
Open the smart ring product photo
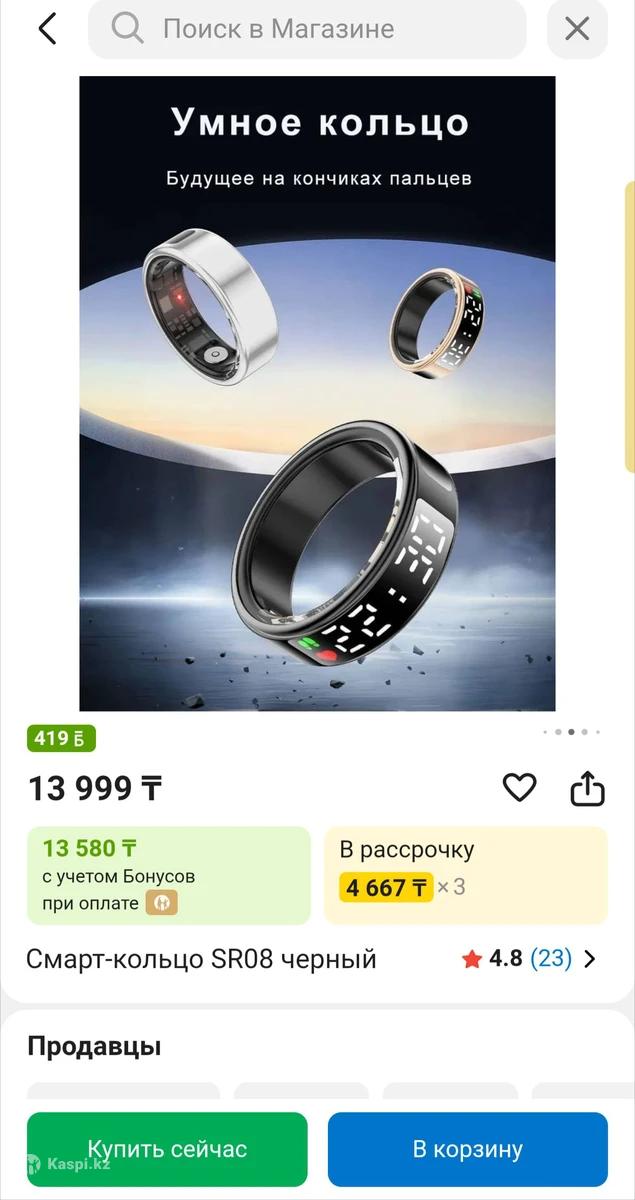tap(317, 393)
